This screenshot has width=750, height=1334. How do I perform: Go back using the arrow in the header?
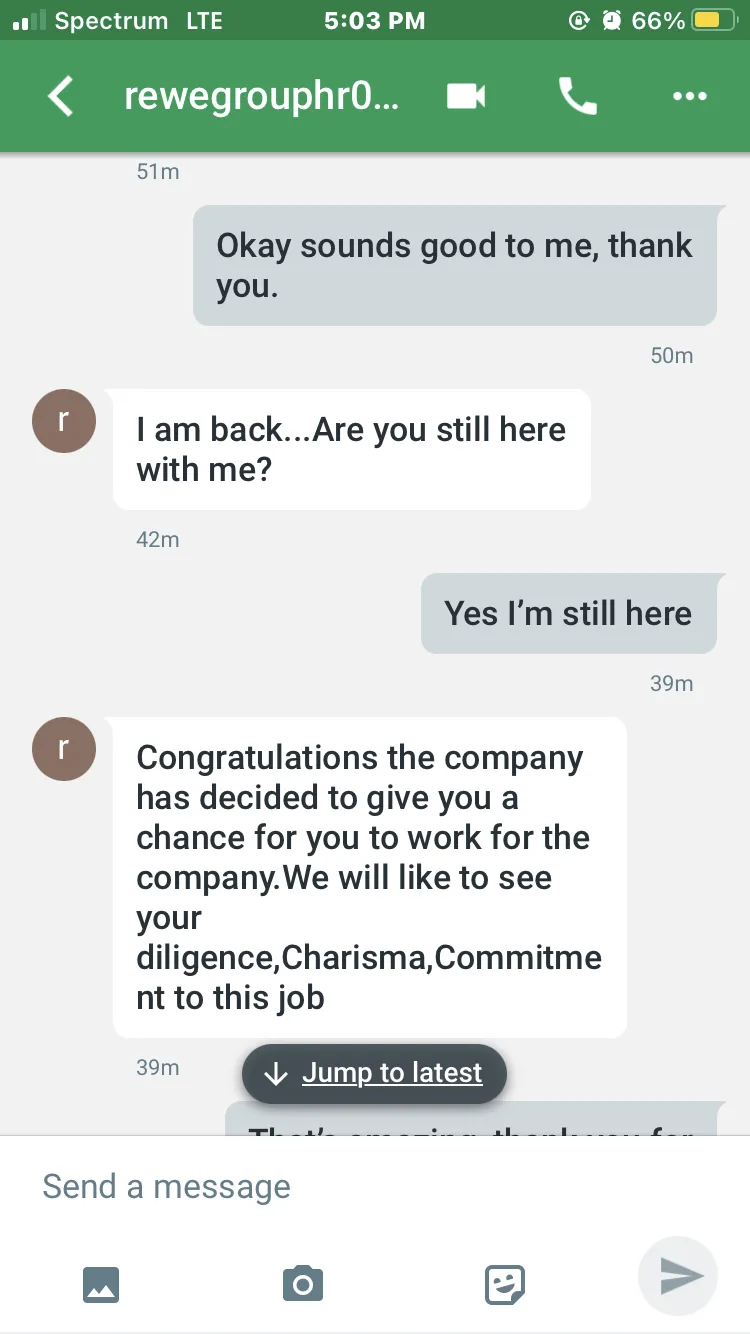coord(60,97)
